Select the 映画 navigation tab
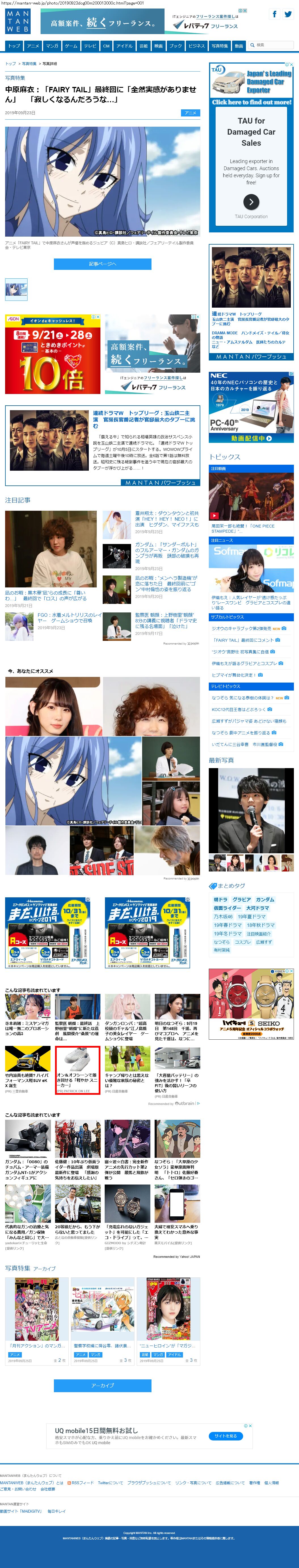The width and height of the screenshot is (299, 1568). 158,46
